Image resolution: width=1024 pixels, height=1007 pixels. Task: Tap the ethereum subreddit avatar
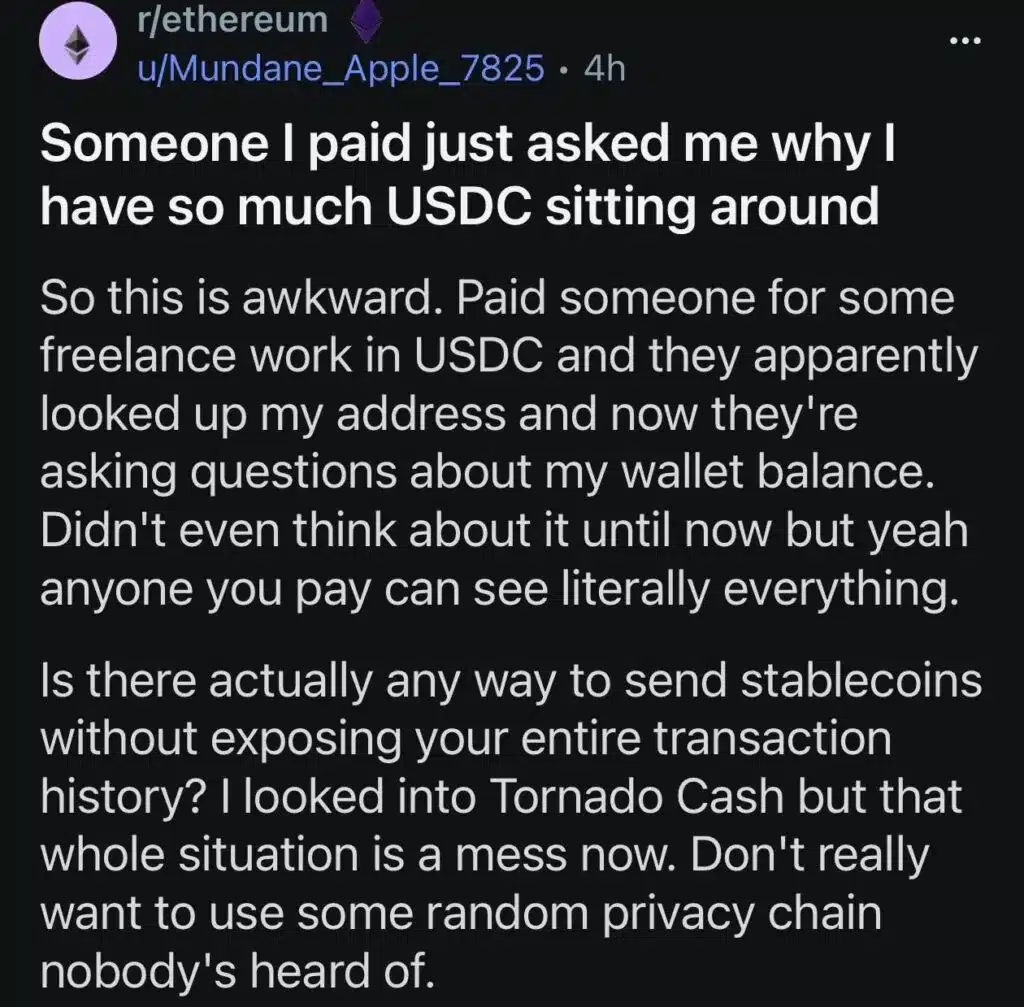76,44
